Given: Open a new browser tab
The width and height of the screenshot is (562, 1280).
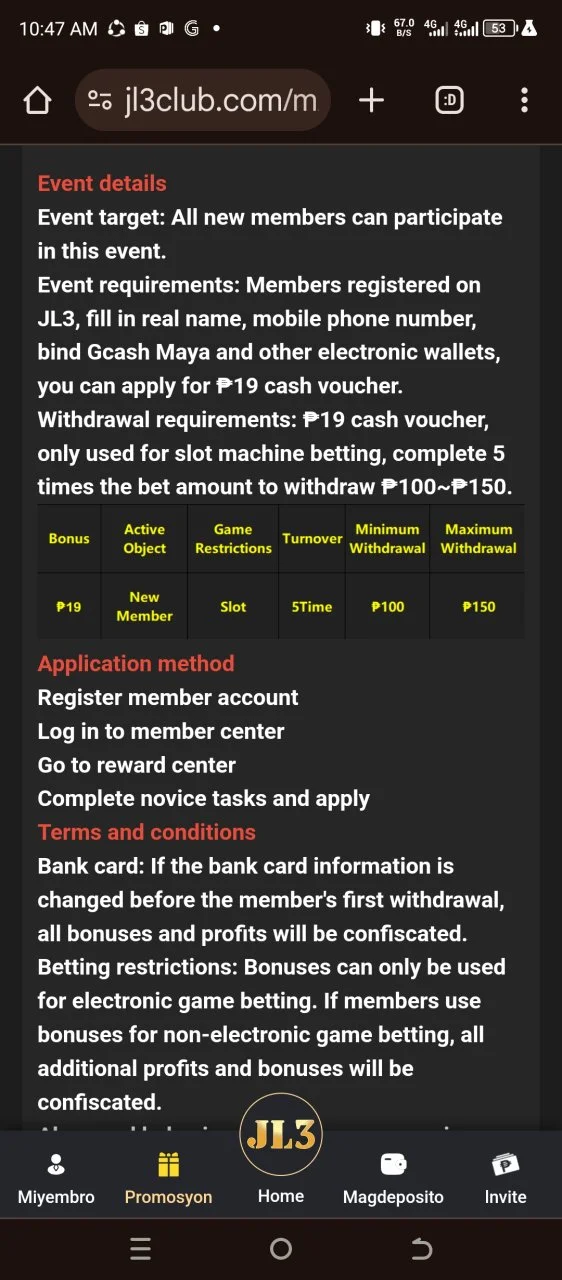Looking at the screenshot, I should tap(371, 100).
